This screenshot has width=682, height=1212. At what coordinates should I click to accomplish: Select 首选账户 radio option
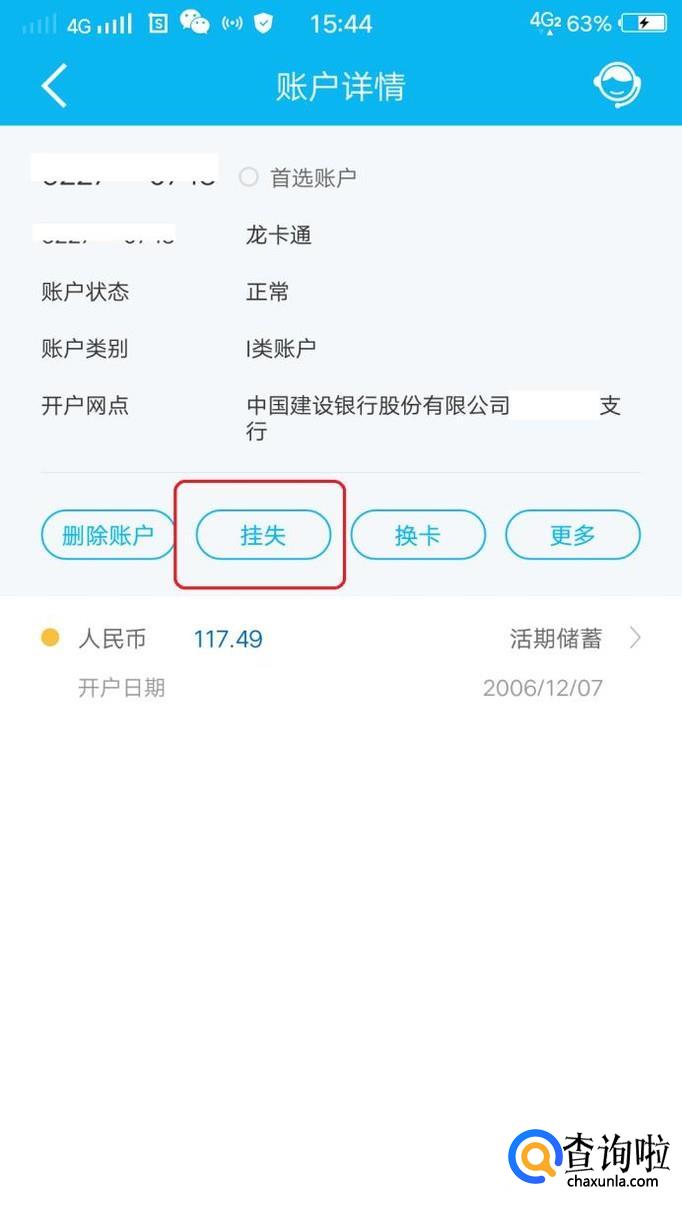pos(249,178)
